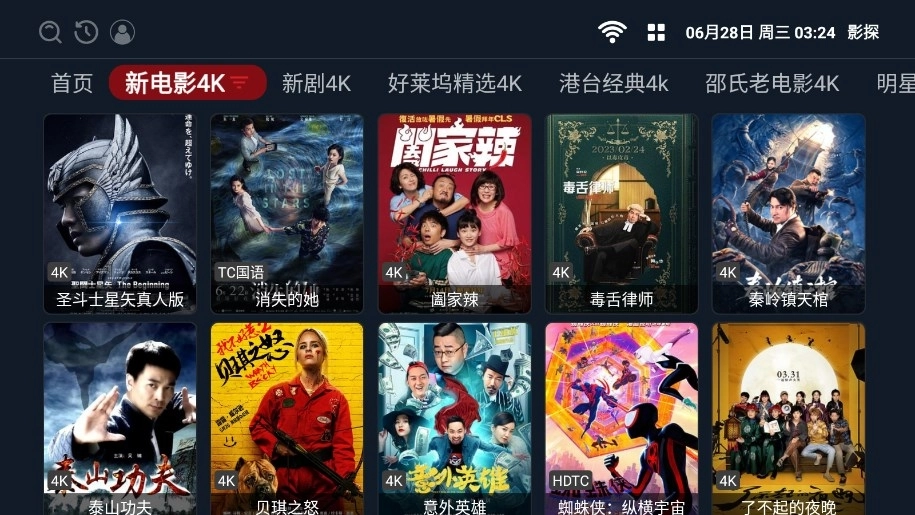The height and width of the screenshot is (515, 915).
Task: Open 秦岭镇天棺 movie card
Action: coord(788,213)
